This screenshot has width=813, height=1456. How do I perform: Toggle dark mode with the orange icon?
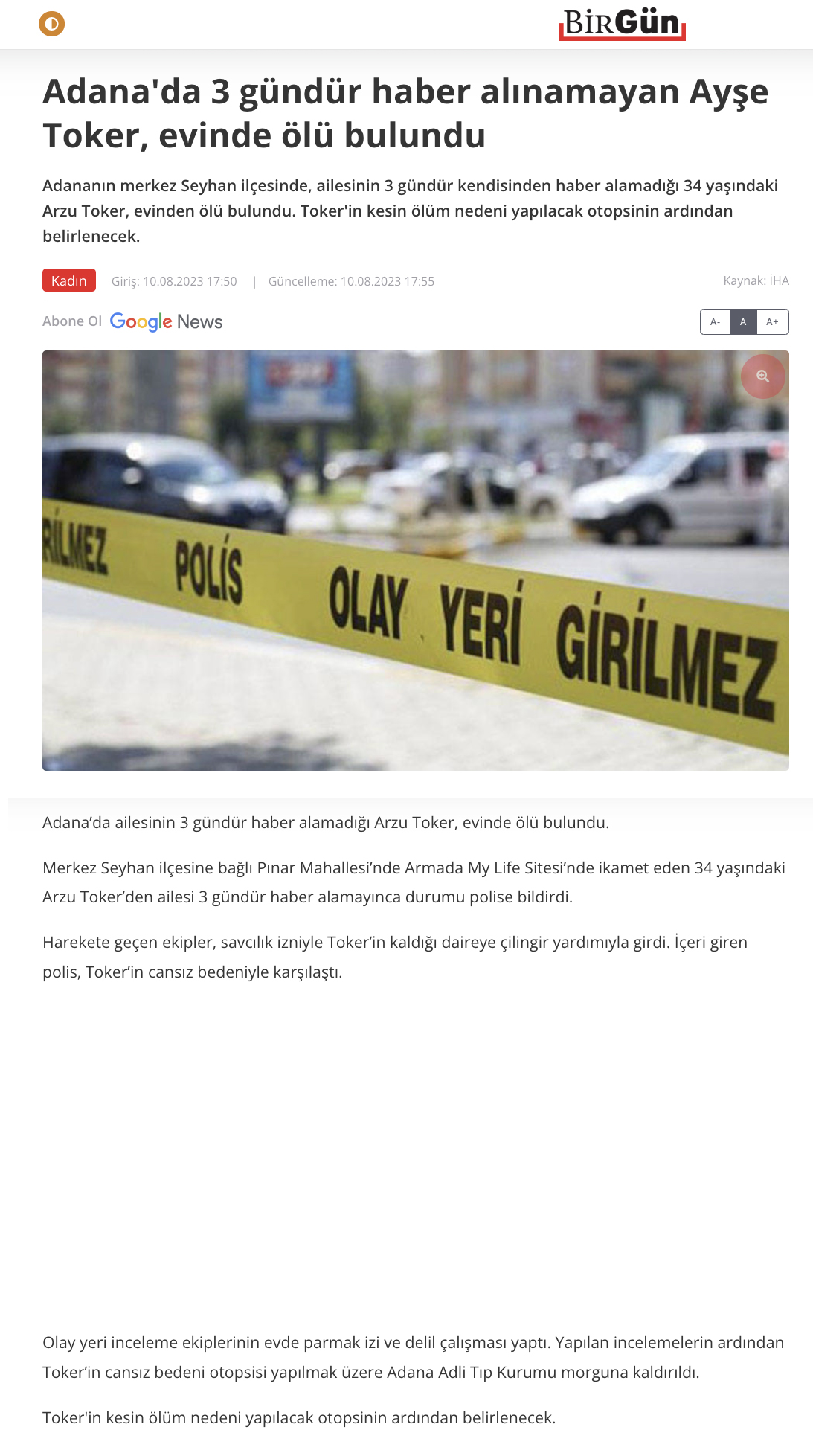pos(52,25)
